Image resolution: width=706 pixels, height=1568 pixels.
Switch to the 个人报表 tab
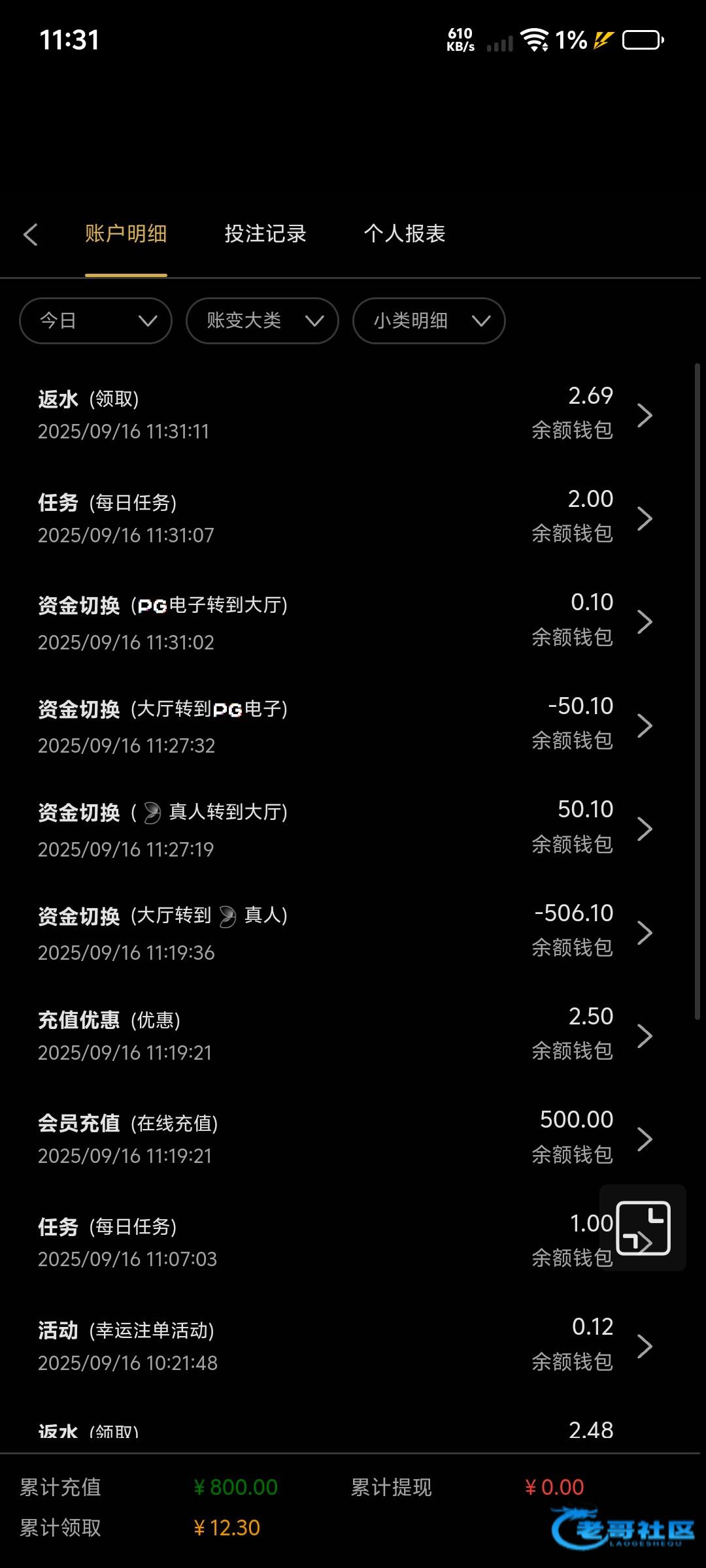coord(405,233)
